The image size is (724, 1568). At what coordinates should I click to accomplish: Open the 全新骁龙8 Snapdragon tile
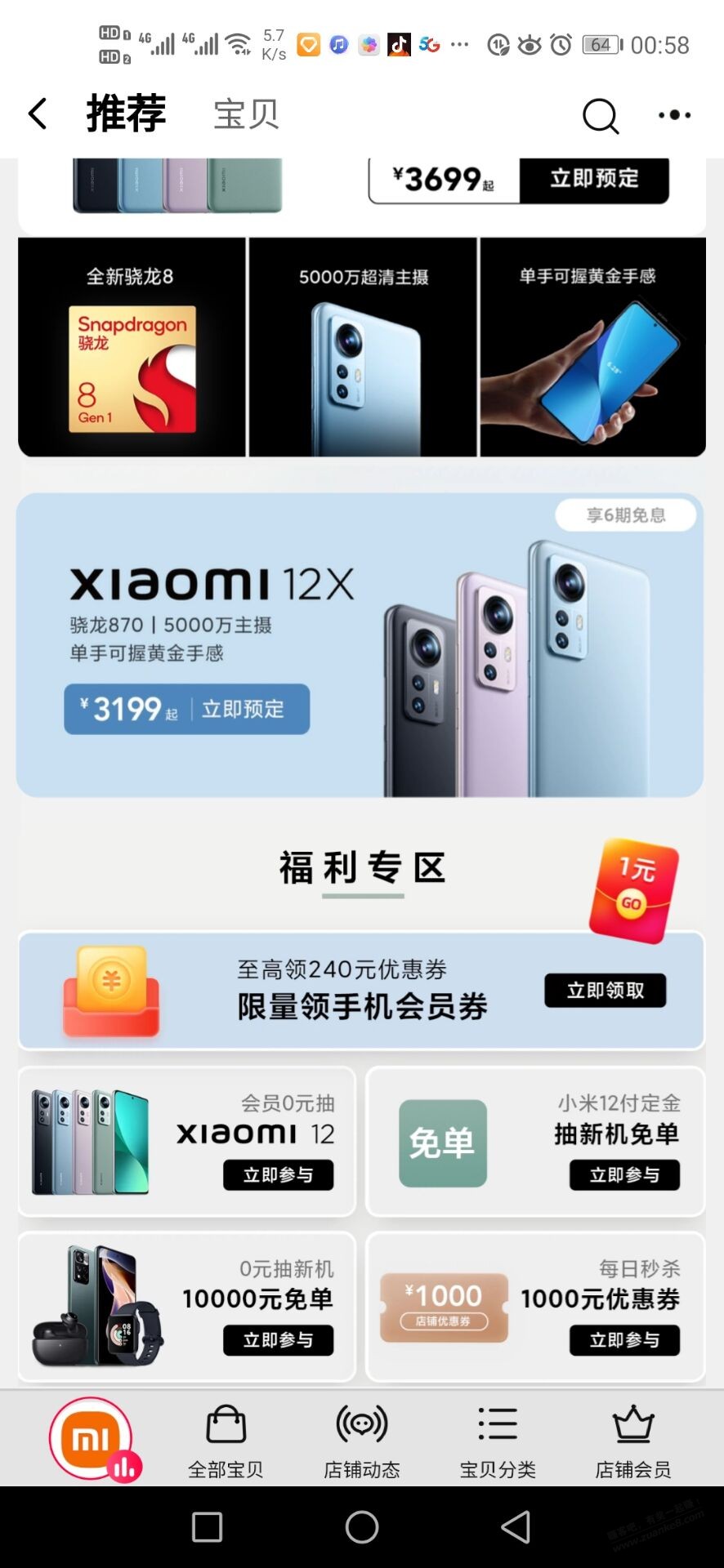[132, 347]
